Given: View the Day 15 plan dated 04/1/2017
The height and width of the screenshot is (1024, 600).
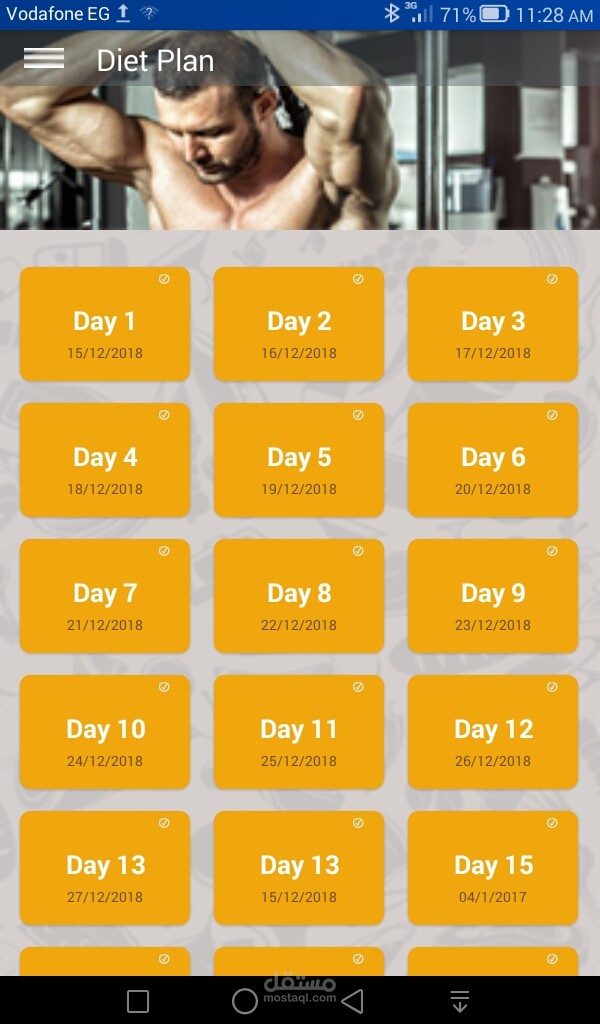Looking at the screenshot, I should click(x=493, y=868).
